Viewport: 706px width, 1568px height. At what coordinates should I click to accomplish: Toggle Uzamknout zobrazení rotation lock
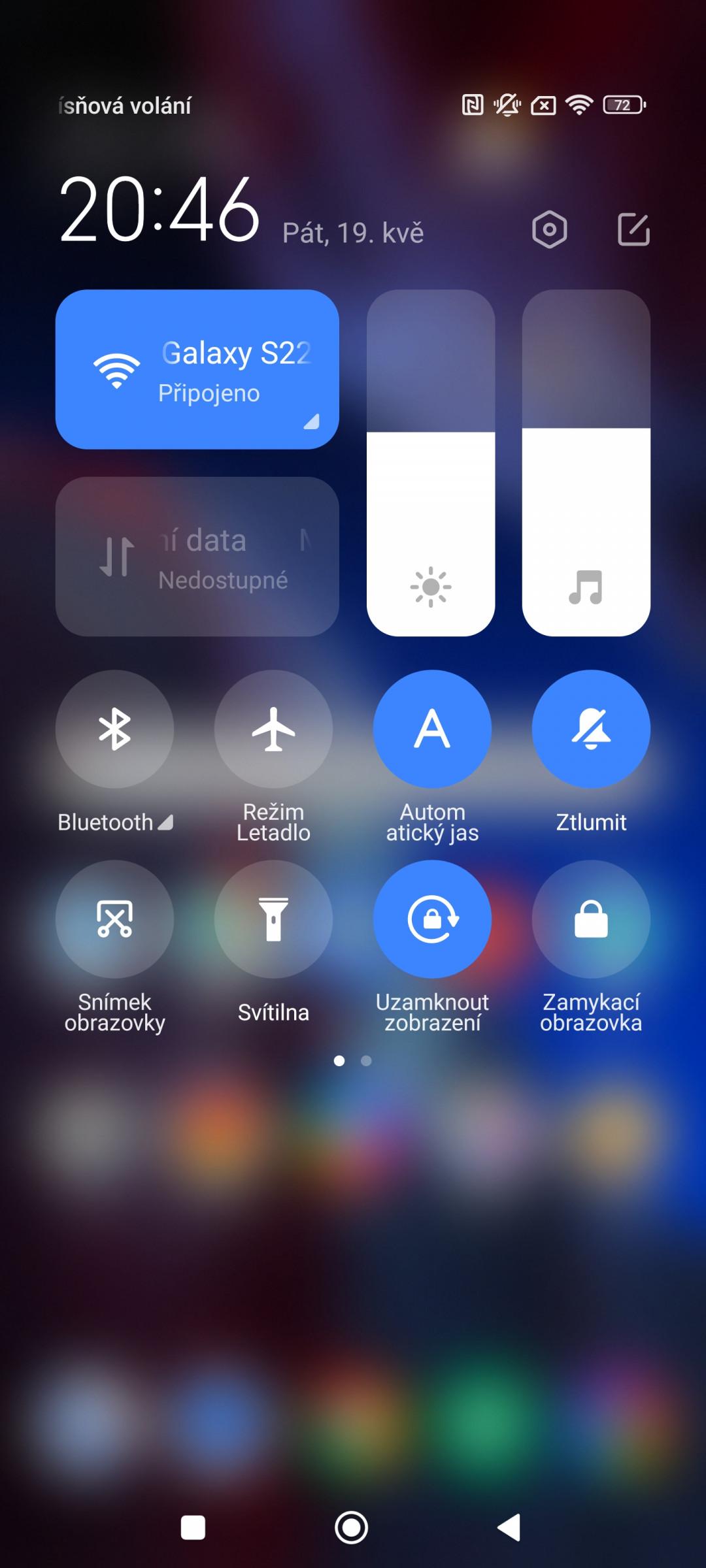[x=432, y=919]
